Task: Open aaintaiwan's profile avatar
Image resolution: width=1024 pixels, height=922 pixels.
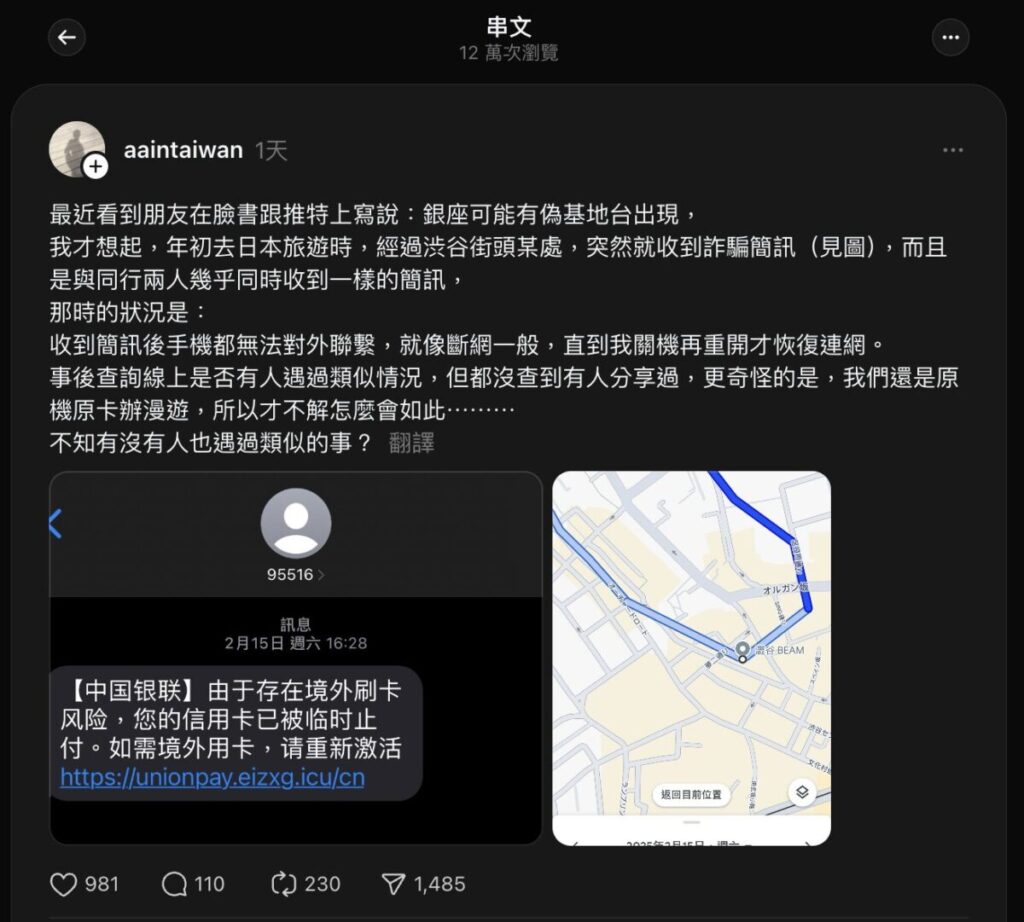Action: click(x=76, y=150)
